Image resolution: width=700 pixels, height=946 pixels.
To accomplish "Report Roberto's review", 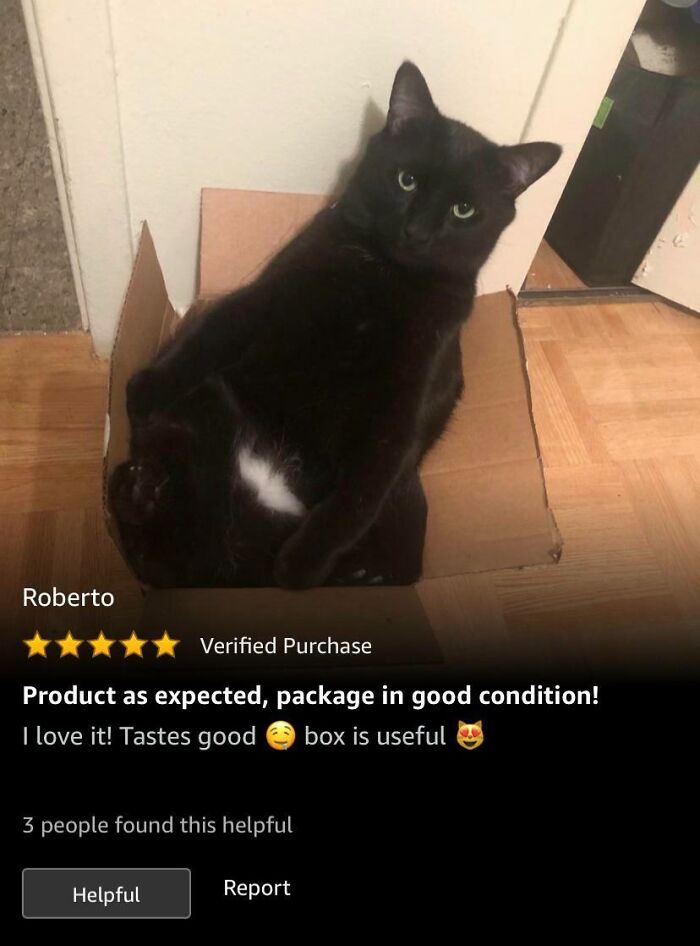I will point(257,888).
